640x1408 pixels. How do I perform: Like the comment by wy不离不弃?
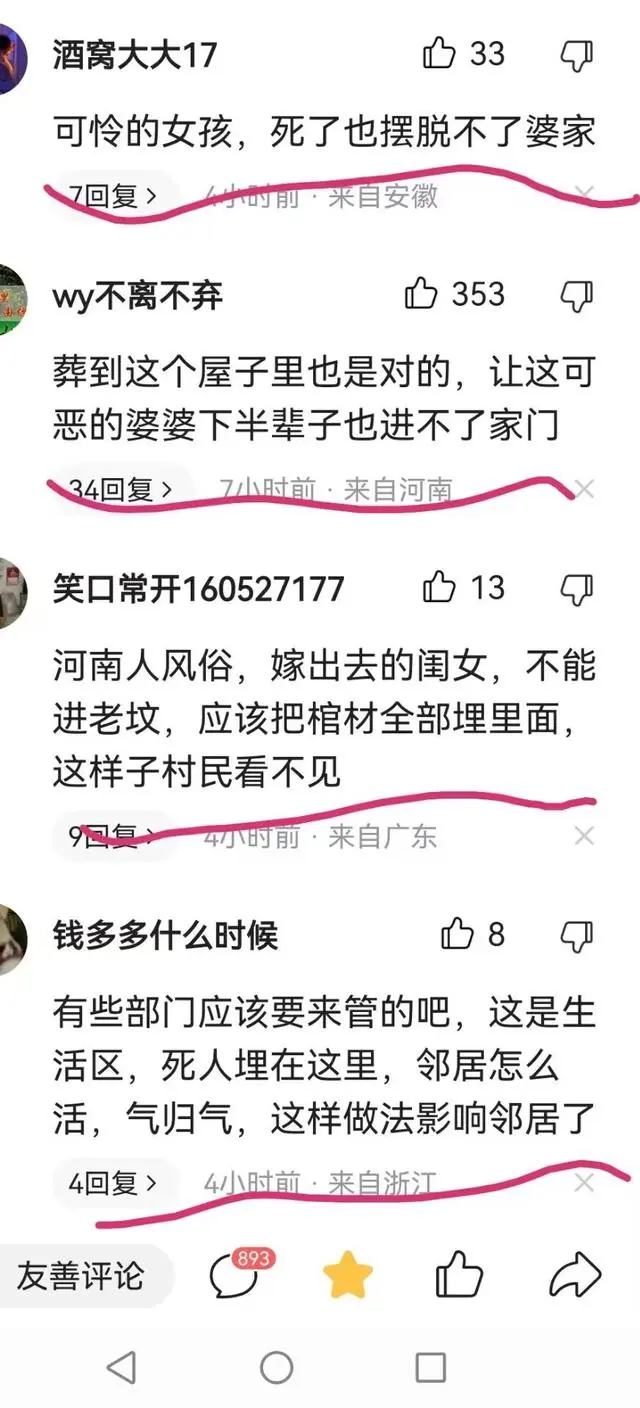click(x=422, y=294)
